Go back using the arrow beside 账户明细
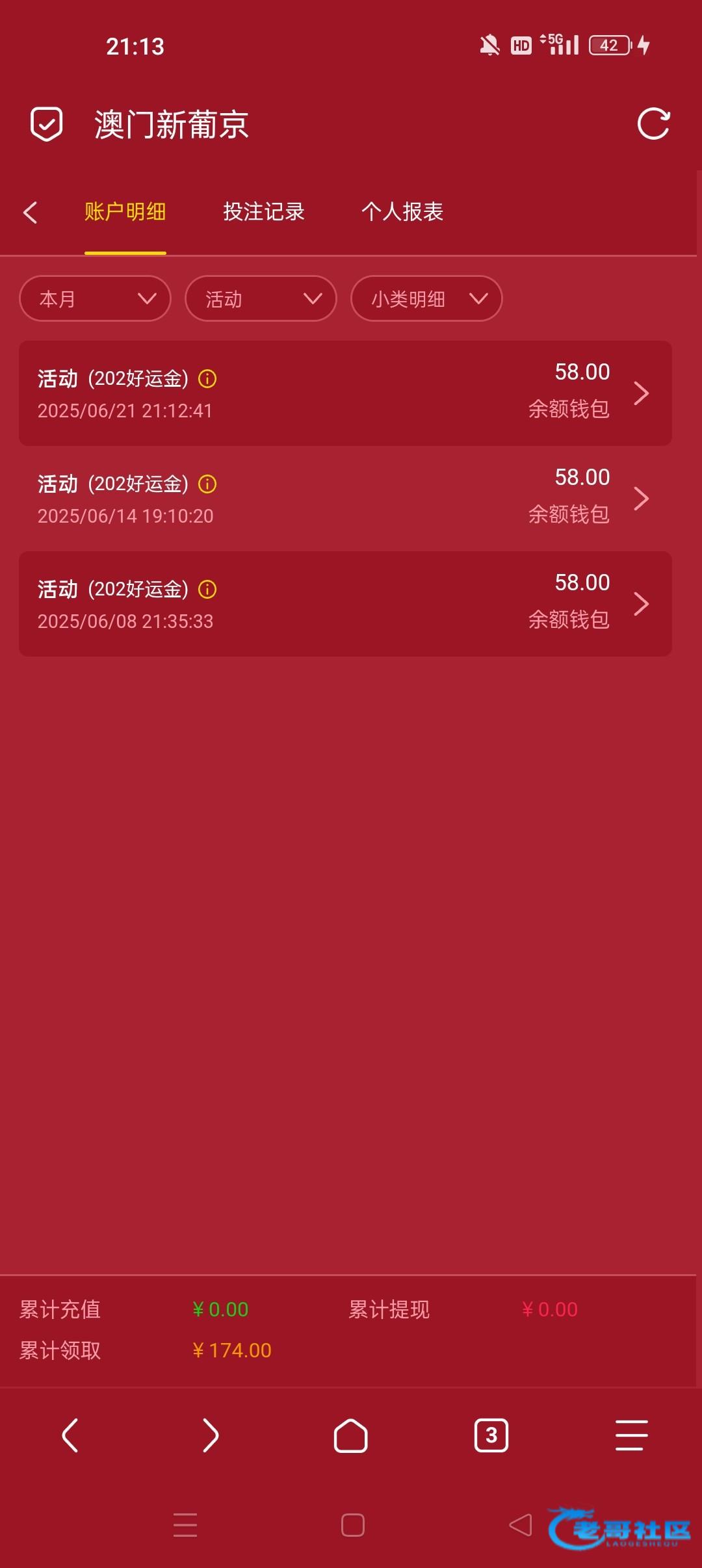The height and width of the screenshot is (1568, 702). [30, 213]
